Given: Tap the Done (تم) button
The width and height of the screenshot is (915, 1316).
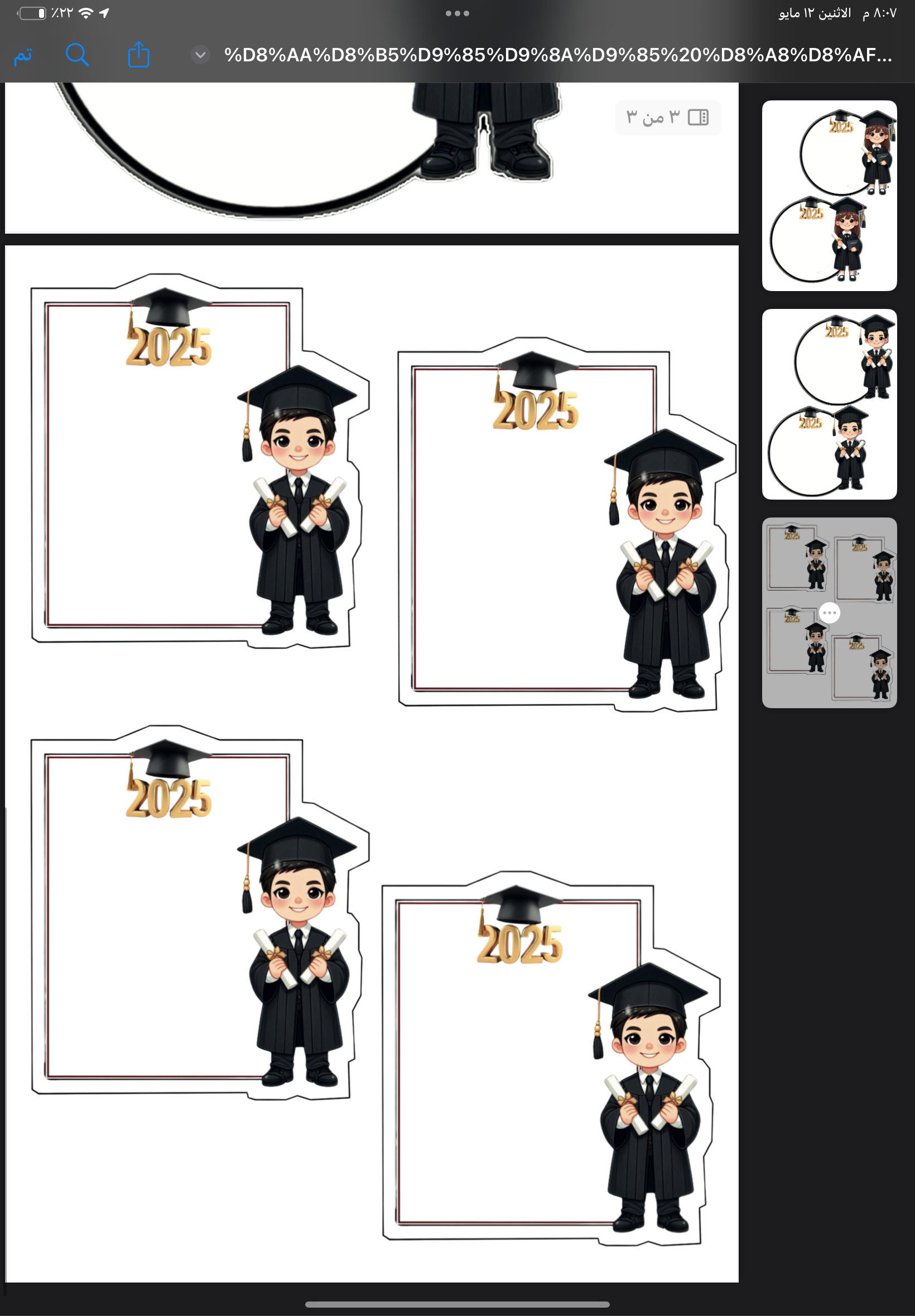Looking at the screenshot, I should coord(23,56).
